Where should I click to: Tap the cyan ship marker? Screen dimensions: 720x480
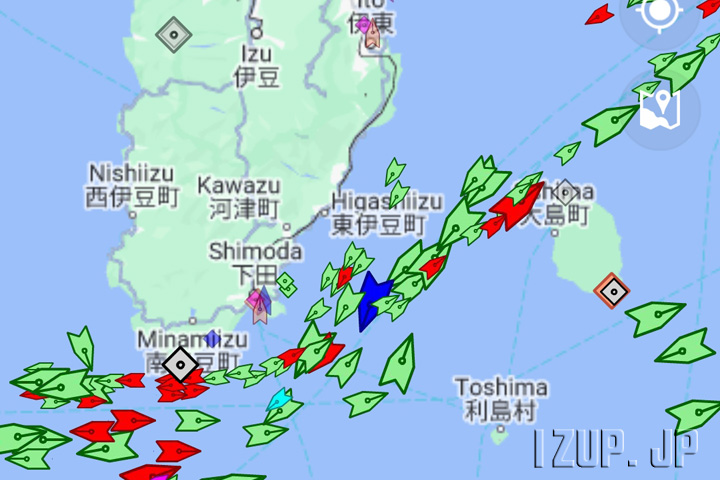click(x=280, y=399)
